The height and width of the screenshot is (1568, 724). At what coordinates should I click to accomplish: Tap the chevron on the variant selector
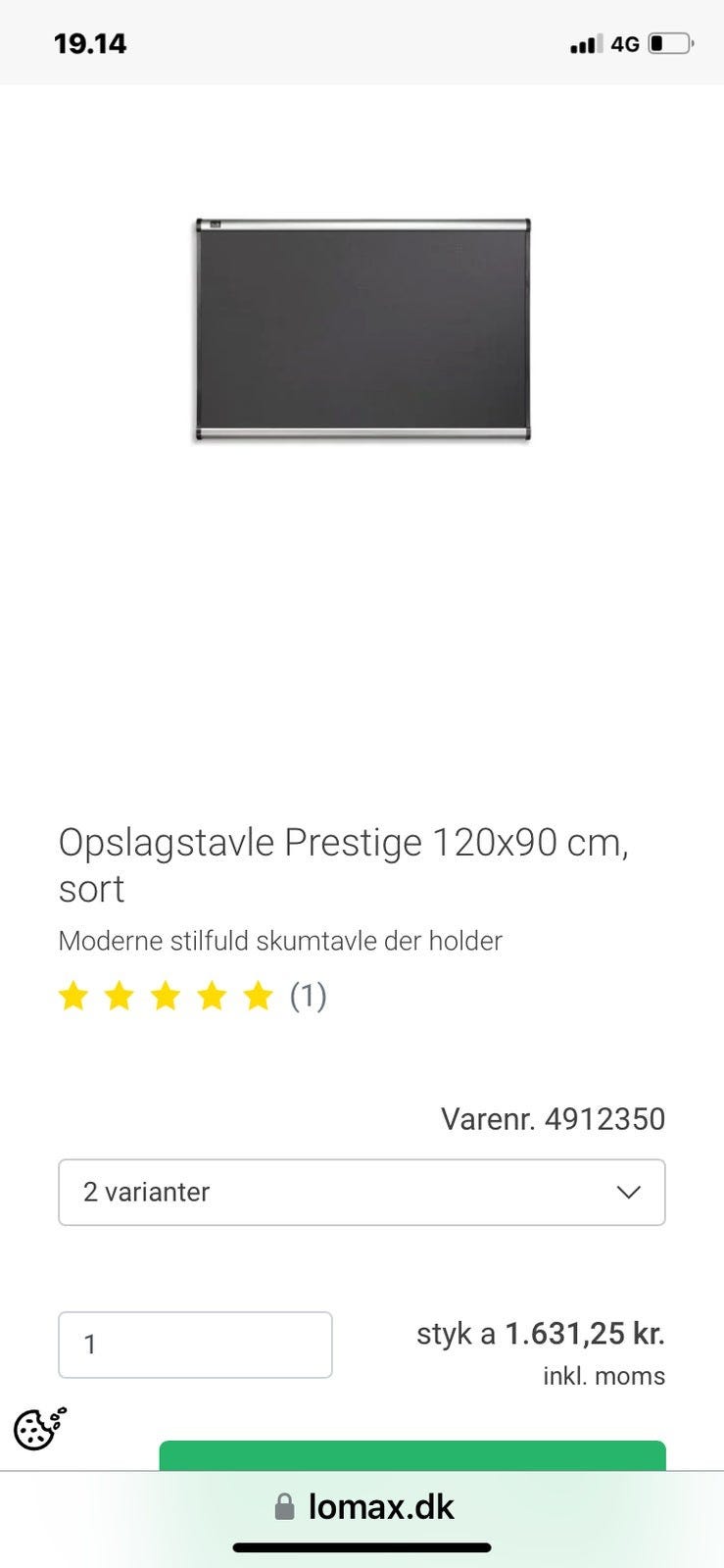[628, 1193]
